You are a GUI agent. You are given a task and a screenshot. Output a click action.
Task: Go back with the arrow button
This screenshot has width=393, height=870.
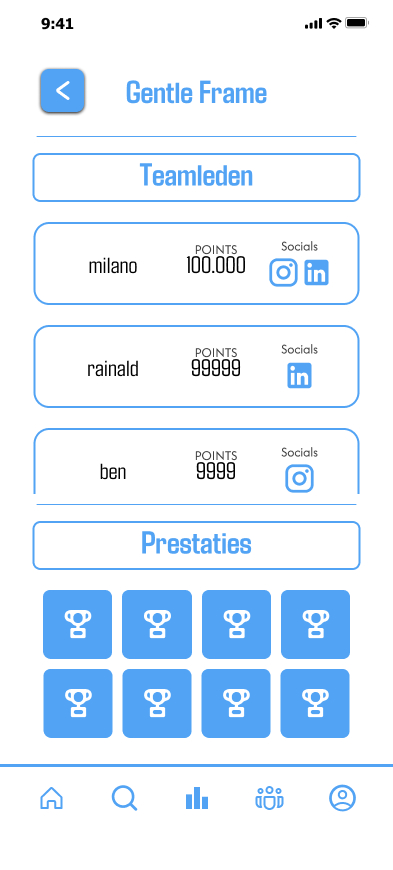click(x=63, y=90)
